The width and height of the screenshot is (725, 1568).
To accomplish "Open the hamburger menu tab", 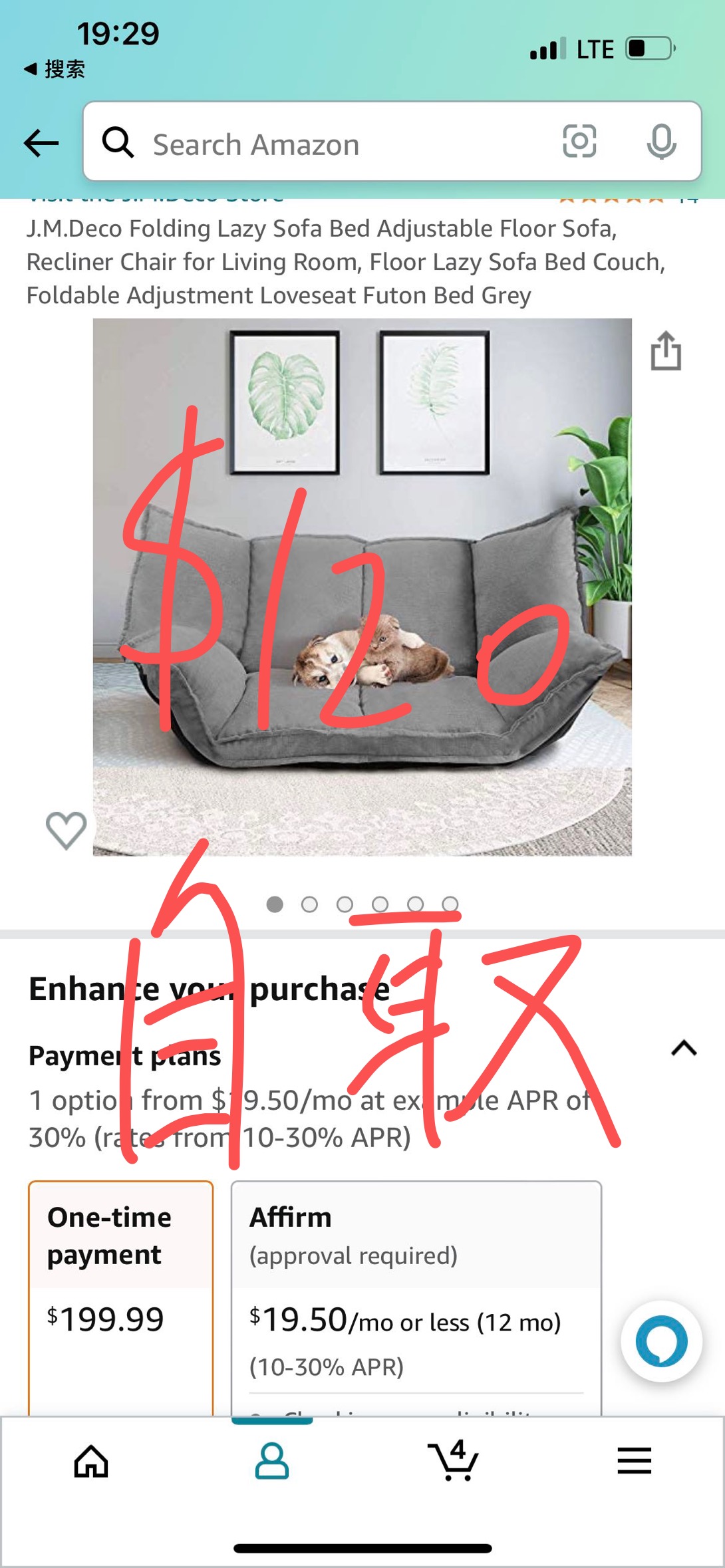I will (634, 1462).
